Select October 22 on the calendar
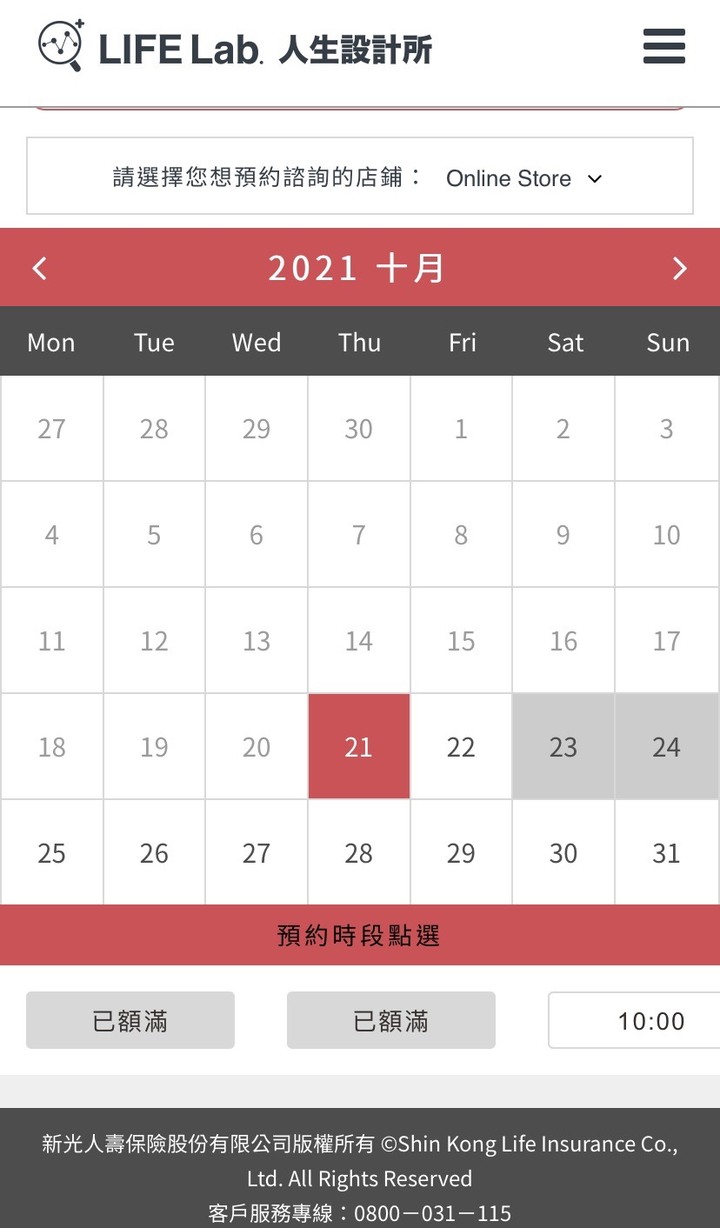 [460, 746]
